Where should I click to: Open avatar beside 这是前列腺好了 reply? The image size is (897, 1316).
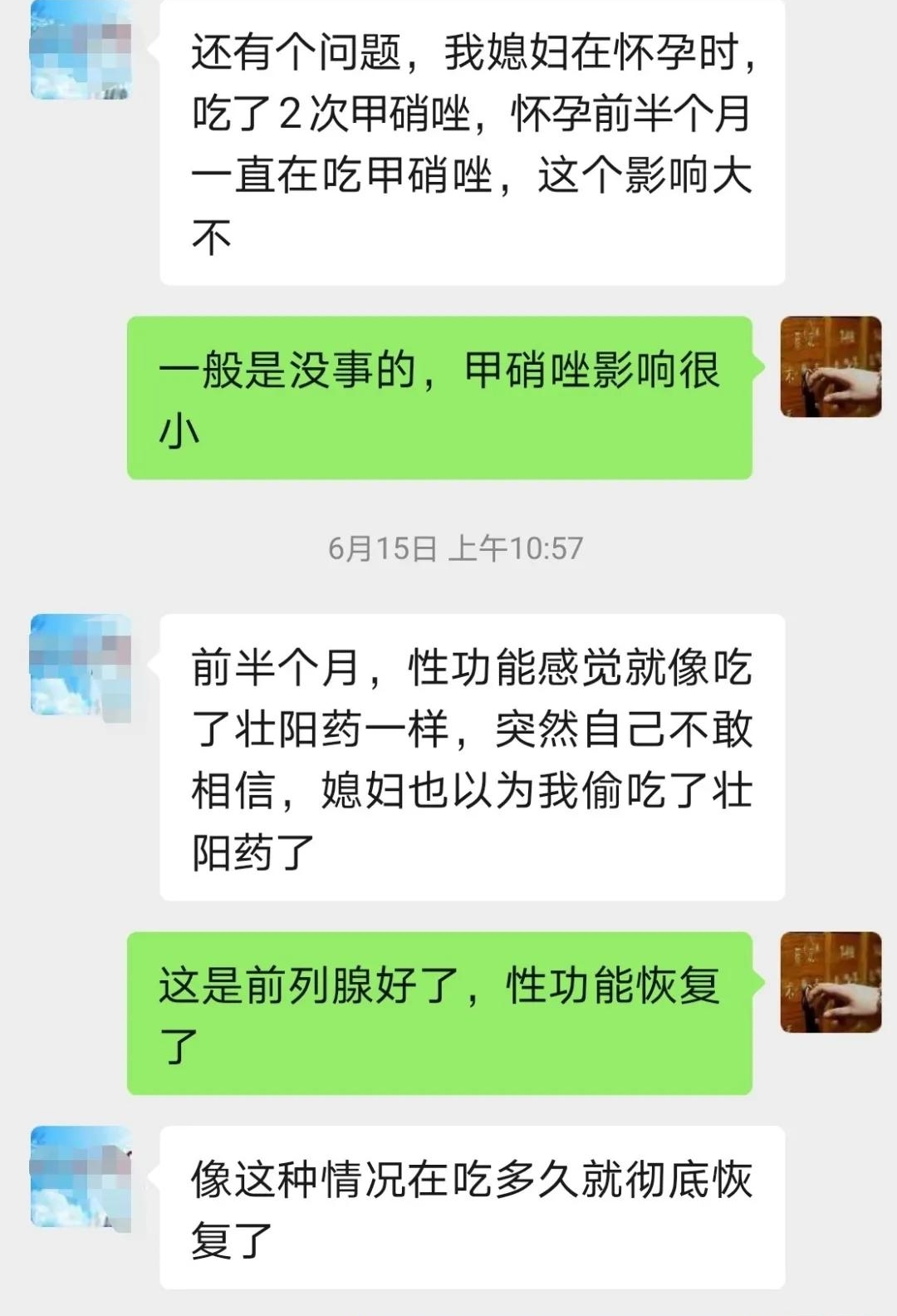point(830,982)
